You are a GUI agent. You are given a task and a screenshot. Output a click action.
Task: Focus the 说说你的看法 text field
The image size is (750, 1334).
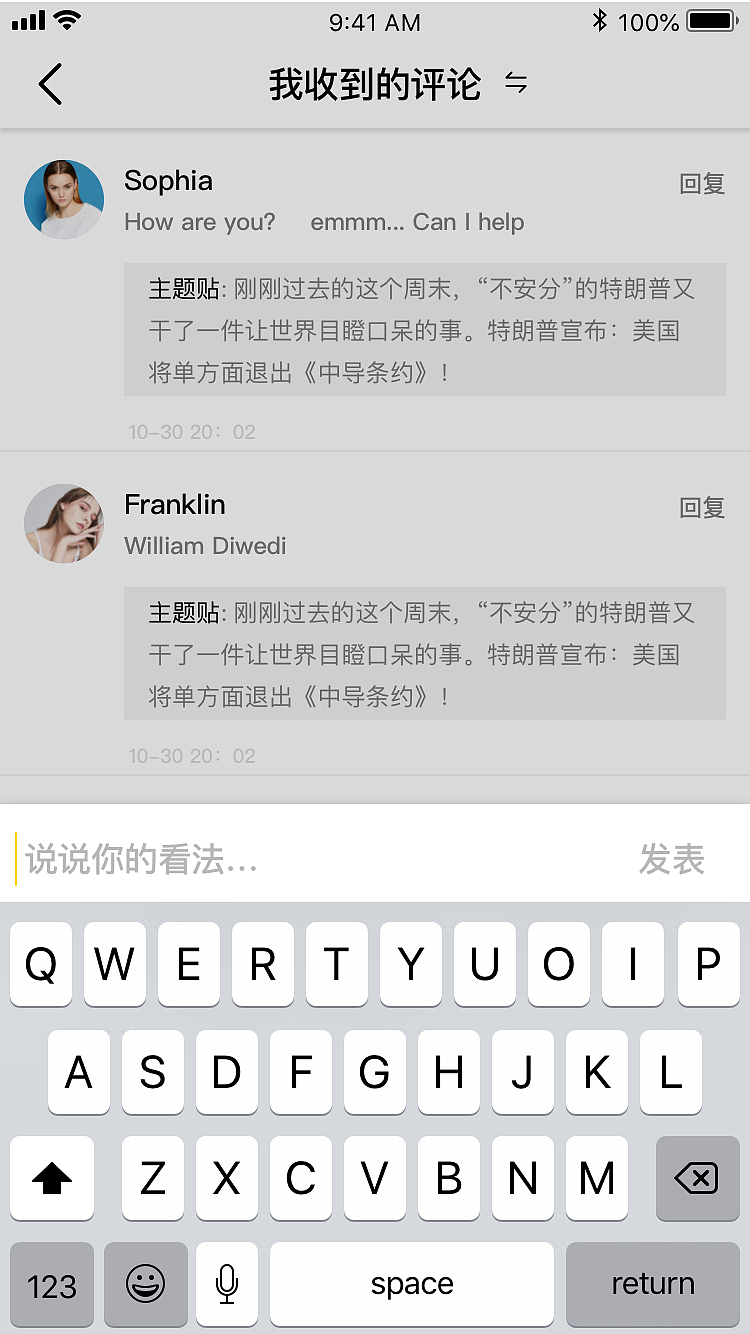pos(300,859)
